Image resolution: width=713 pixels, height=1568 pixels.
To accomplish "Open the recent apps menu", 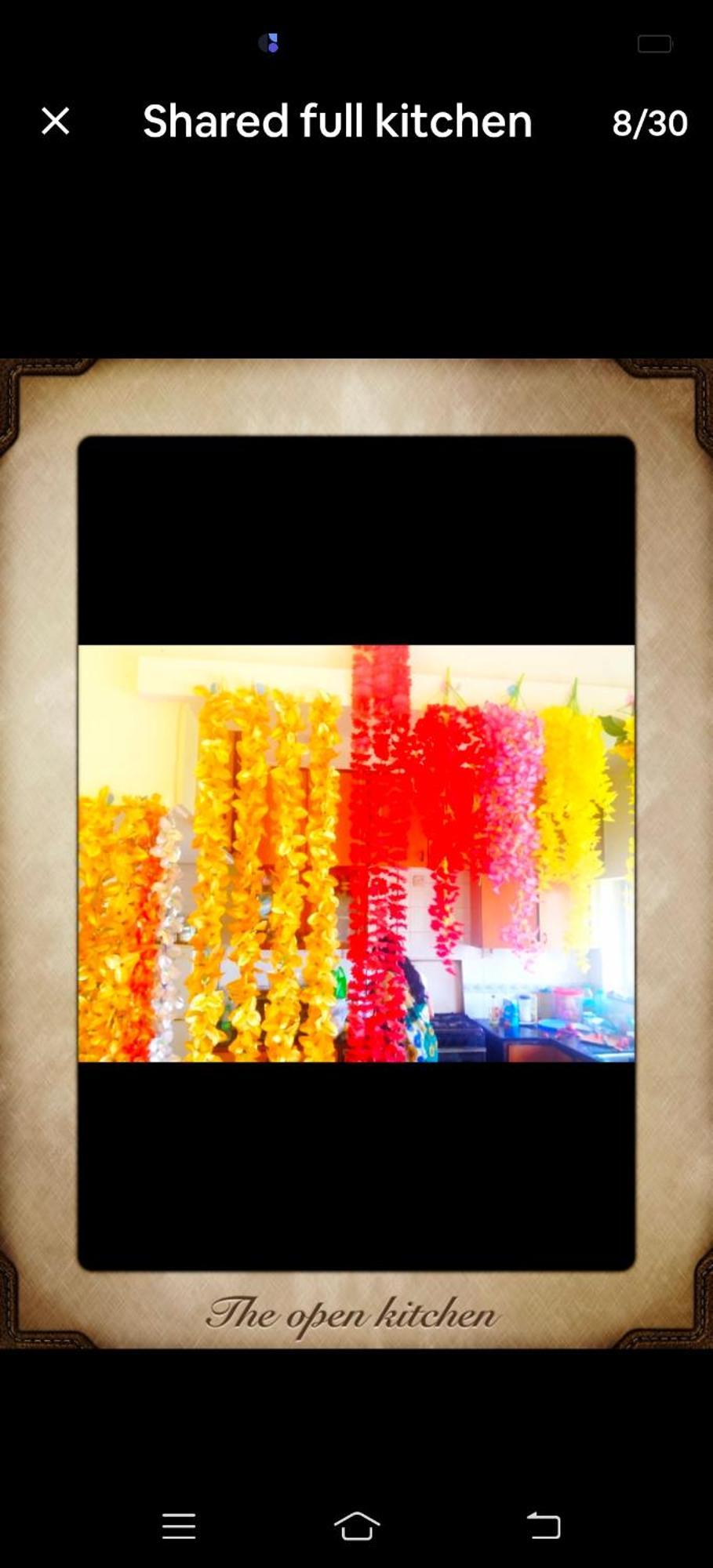I will click(179, 1526).
